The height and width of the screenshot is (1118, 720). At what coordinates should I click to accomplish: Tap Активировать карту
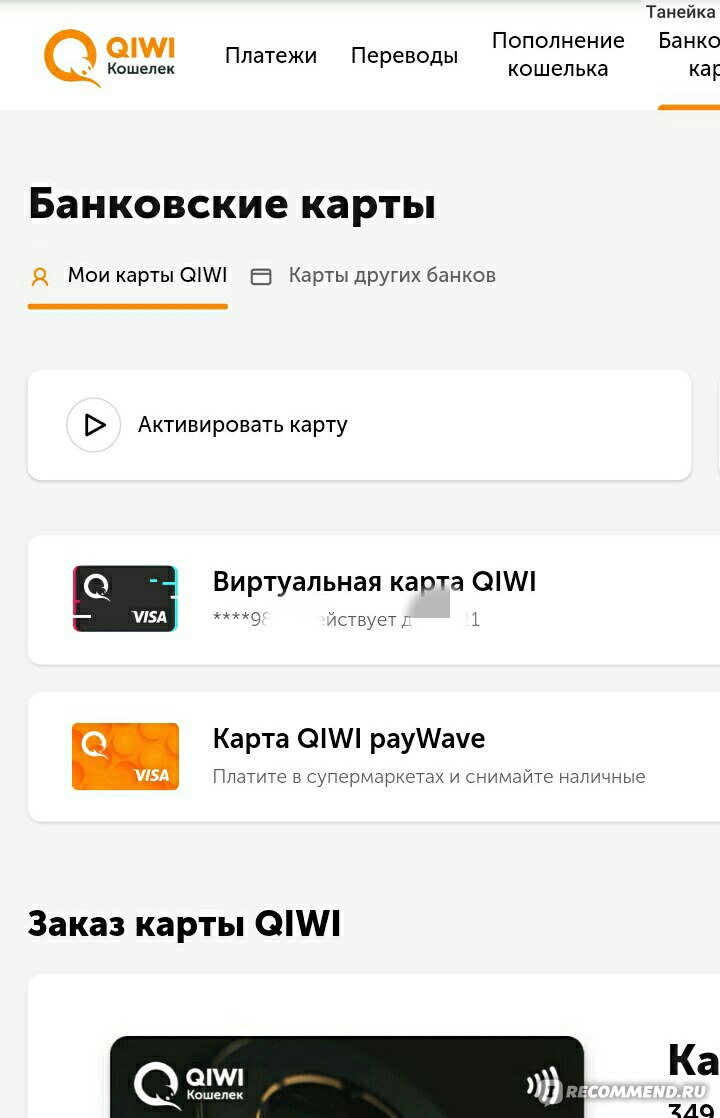click(243, 425)
